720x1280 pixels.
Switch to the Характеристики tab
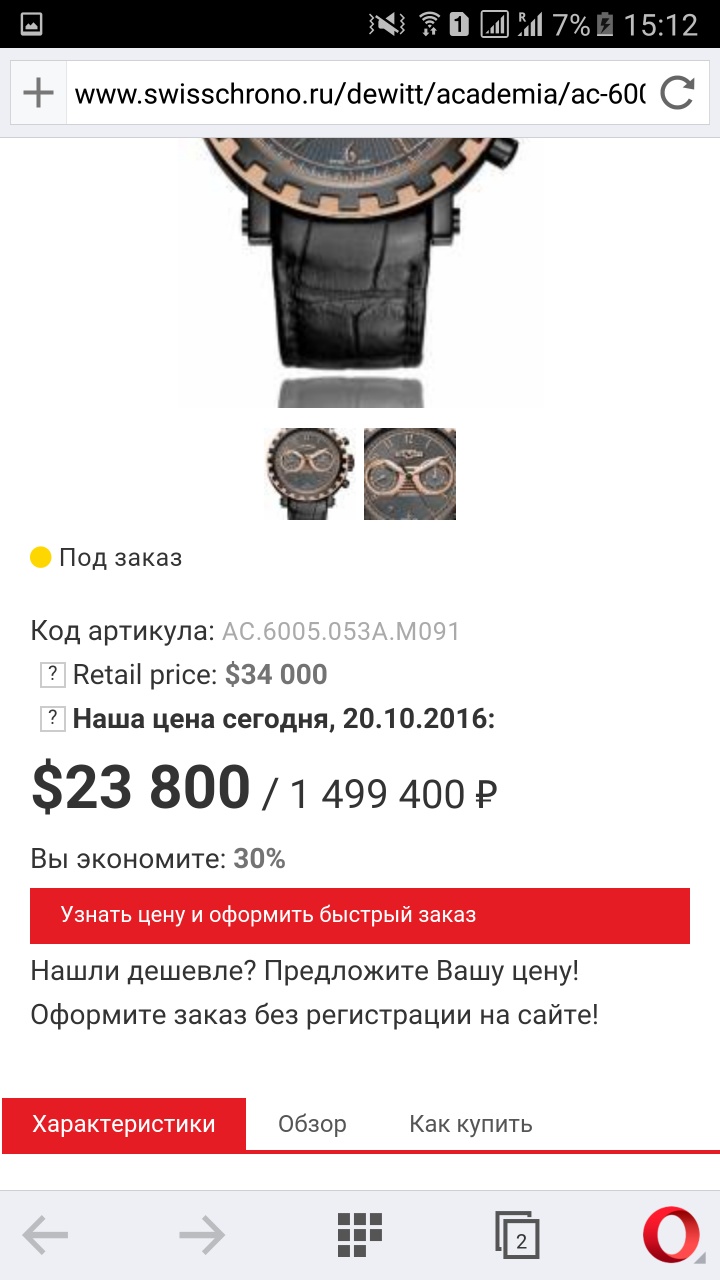tap(124, 1124)
